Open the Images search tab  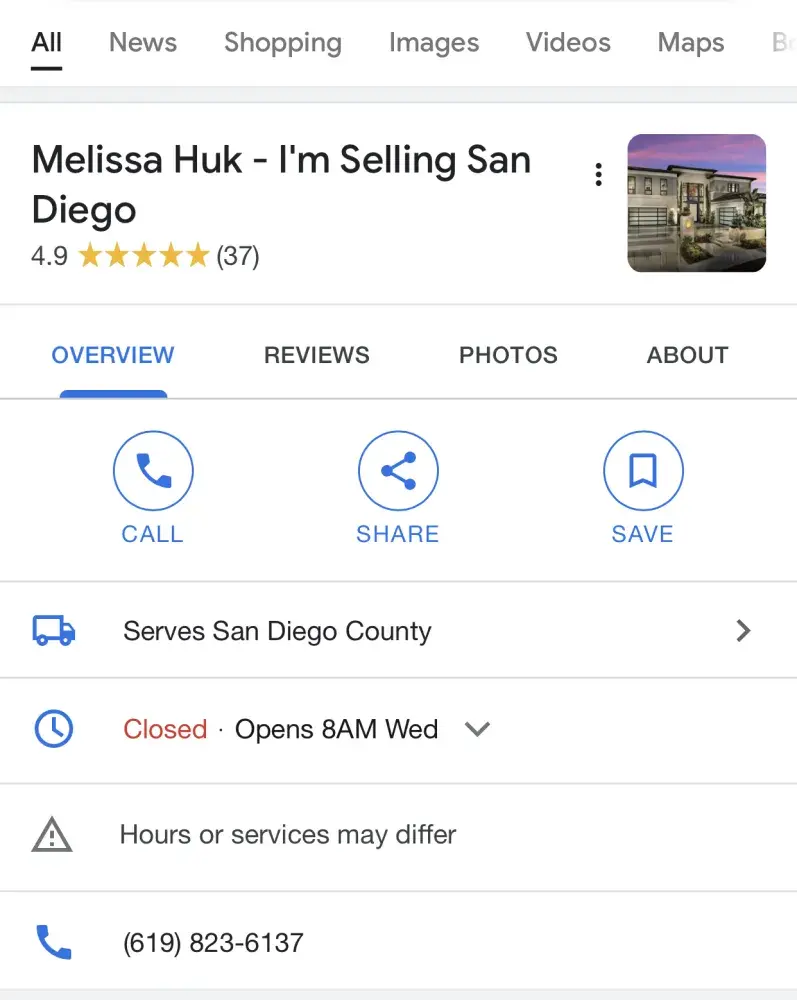(x=433, y=43)
